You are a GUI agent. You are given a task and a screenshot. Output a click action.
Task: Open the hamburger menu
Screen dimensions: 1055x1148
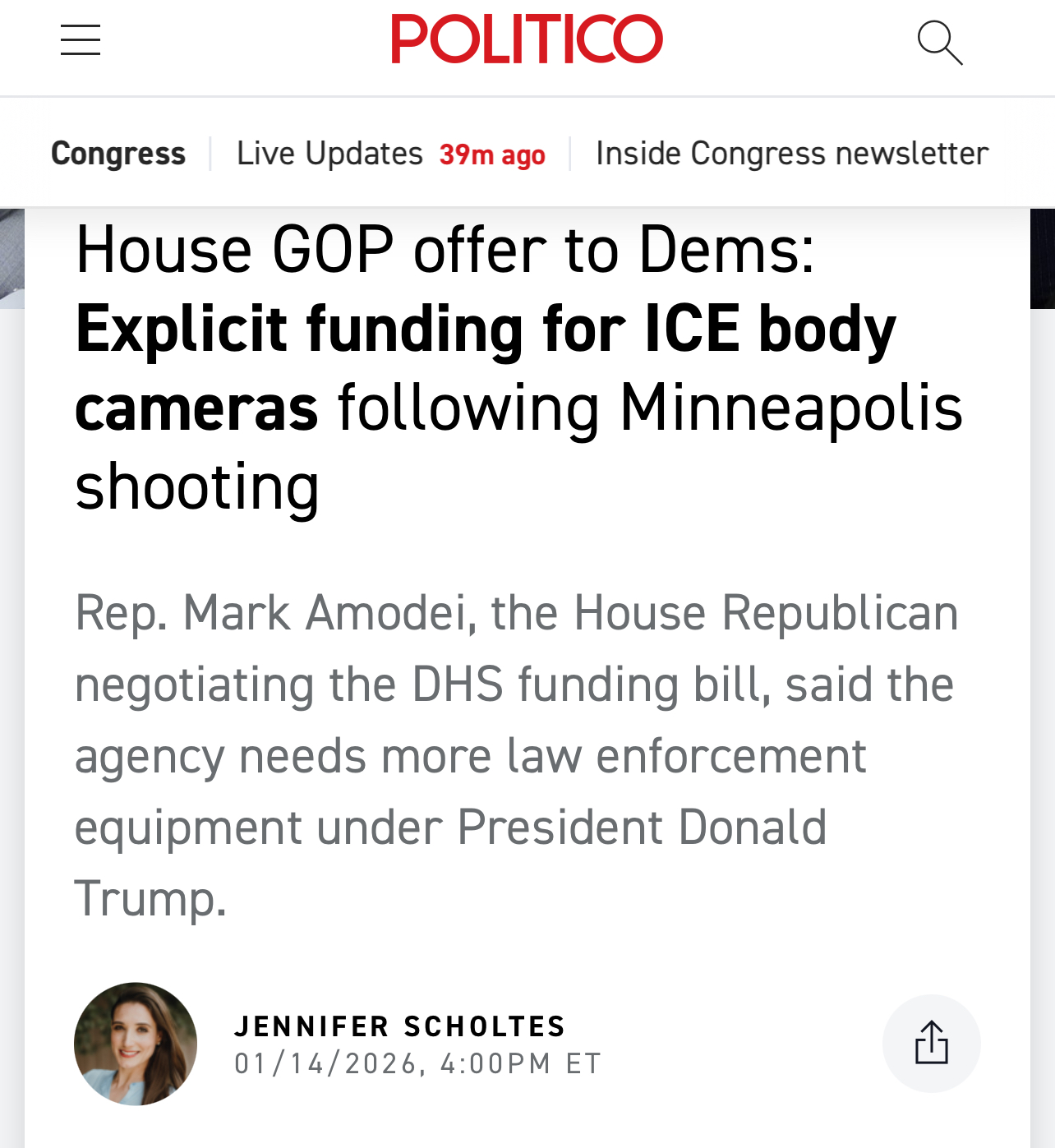tap(81, 40)
